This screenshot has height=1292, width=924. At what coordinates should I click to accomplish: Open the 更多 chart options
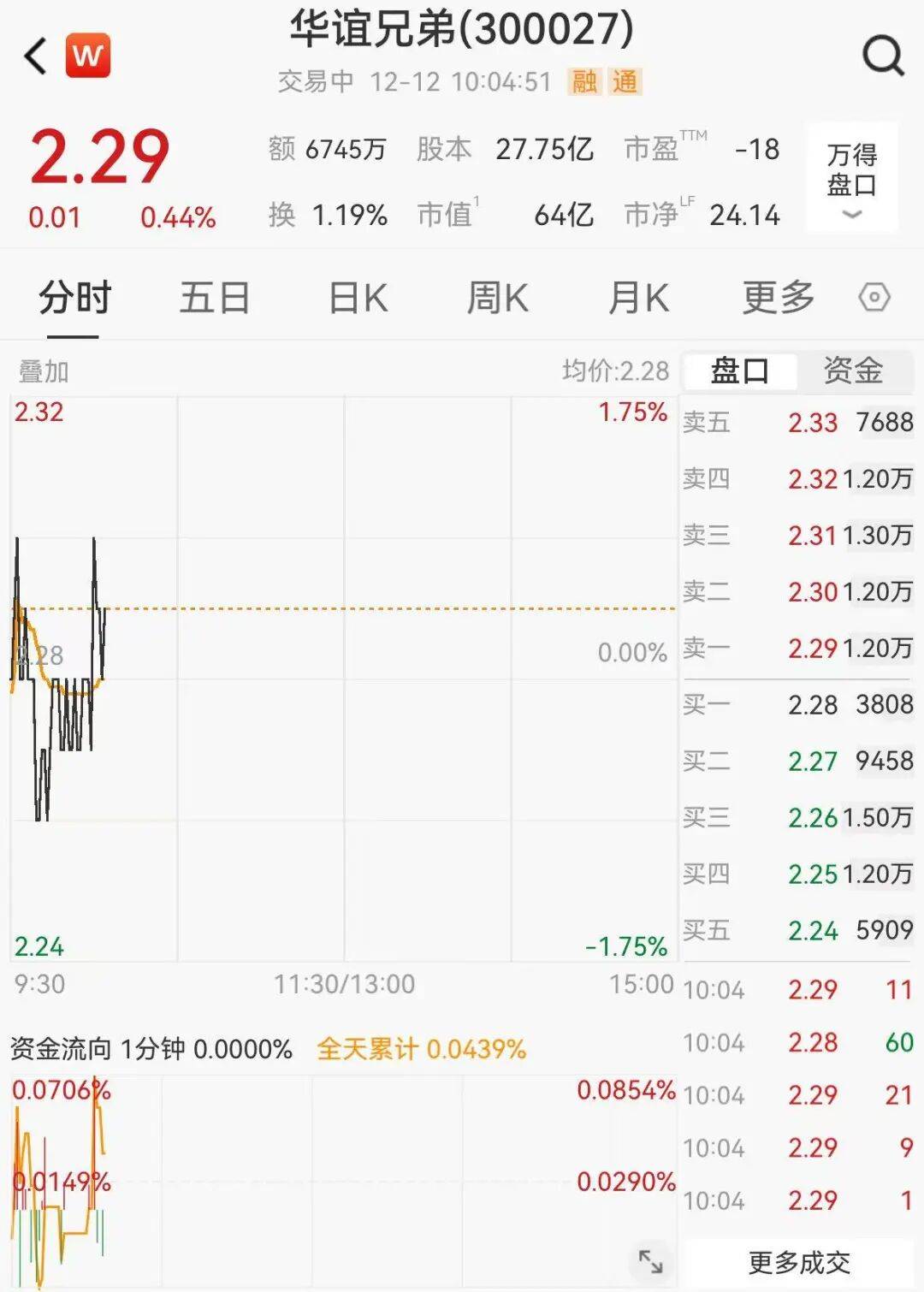coord(777,299)
